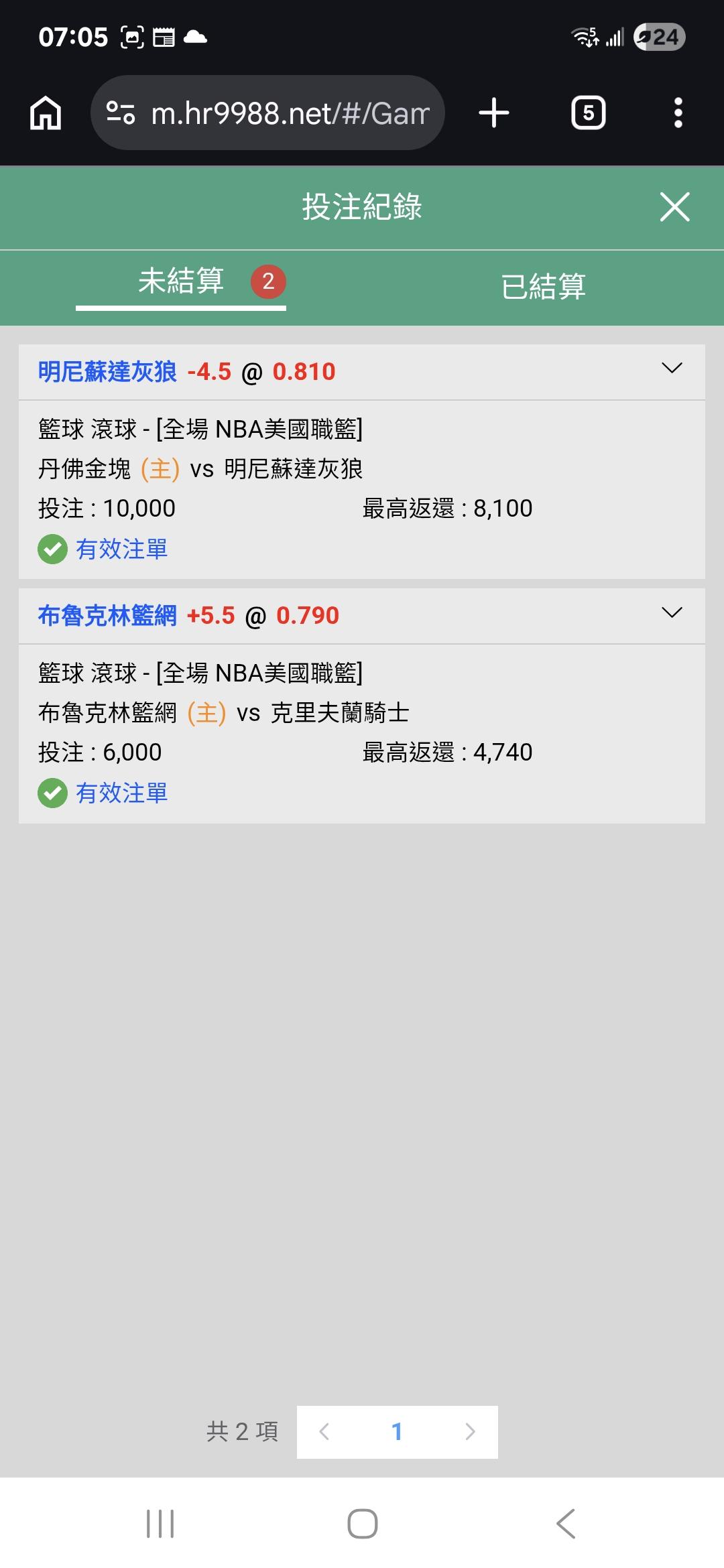The width and height of the screenshot is (724, 1568).
Task: Go back using the system back button
Action: pos(566,1524)
